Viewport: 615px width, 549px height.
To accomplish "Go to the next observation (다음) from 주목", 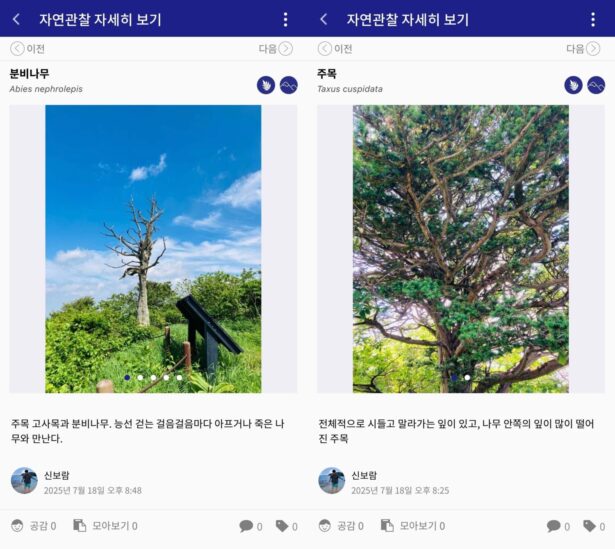I will (x=584, y=48).
